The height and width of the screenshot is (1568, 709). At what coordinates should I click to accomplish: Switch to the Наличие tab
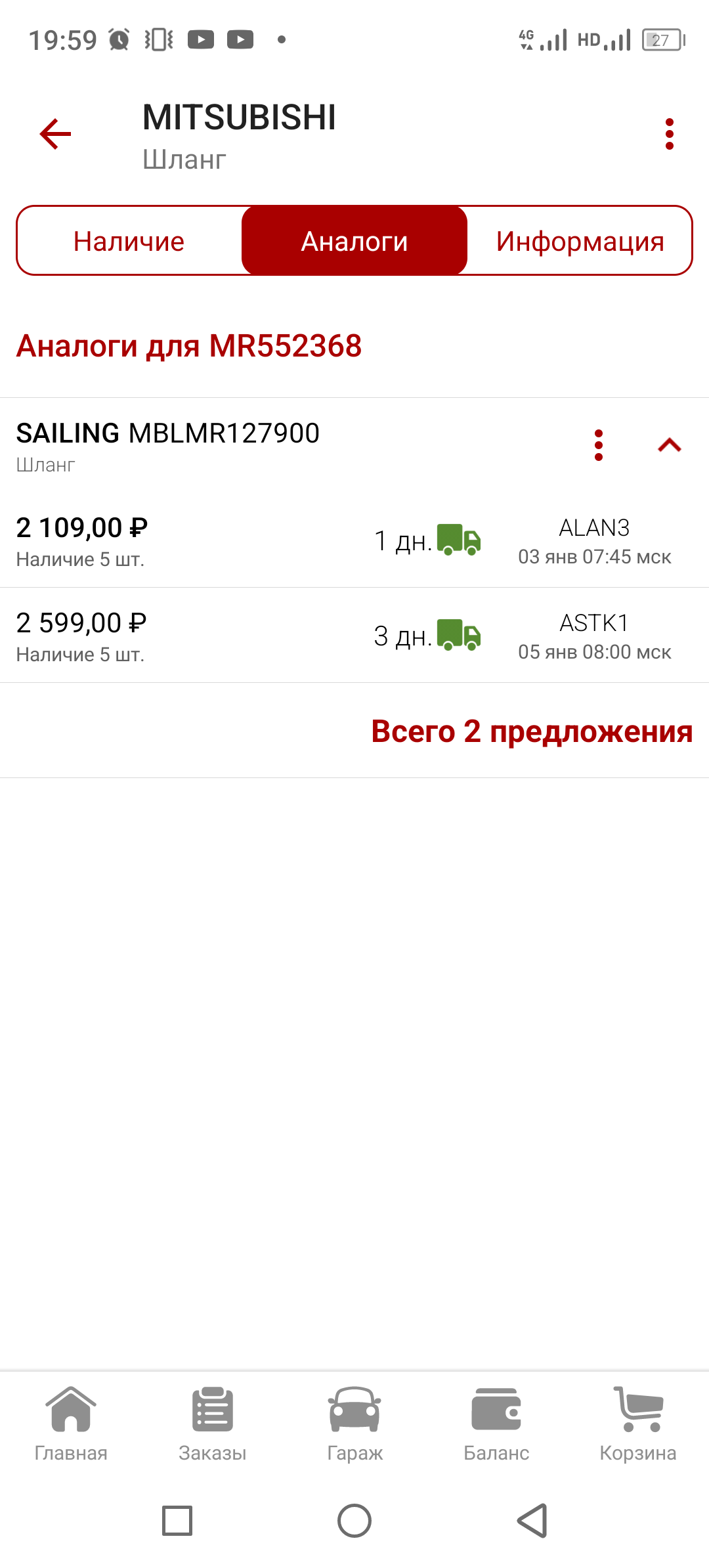(129, 241)
